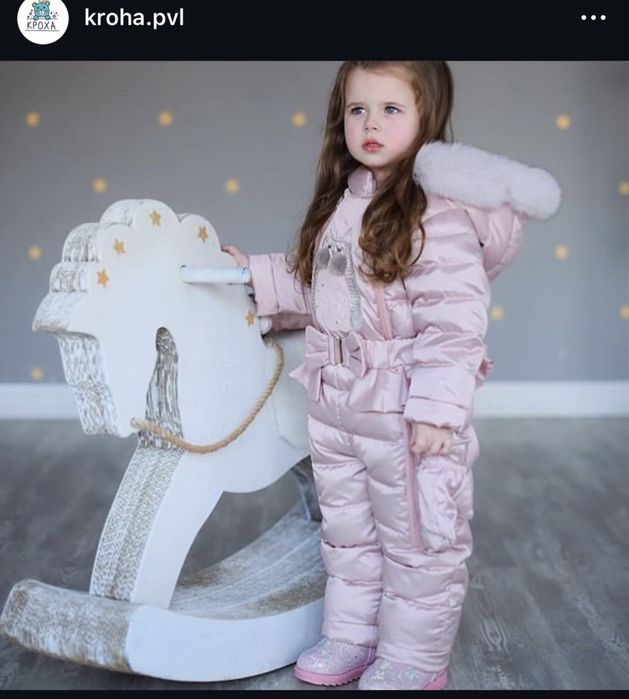Open kroha.pvl profile avatar
The height and width of the screenshot is (699, 629).
[x=42, y=20]
